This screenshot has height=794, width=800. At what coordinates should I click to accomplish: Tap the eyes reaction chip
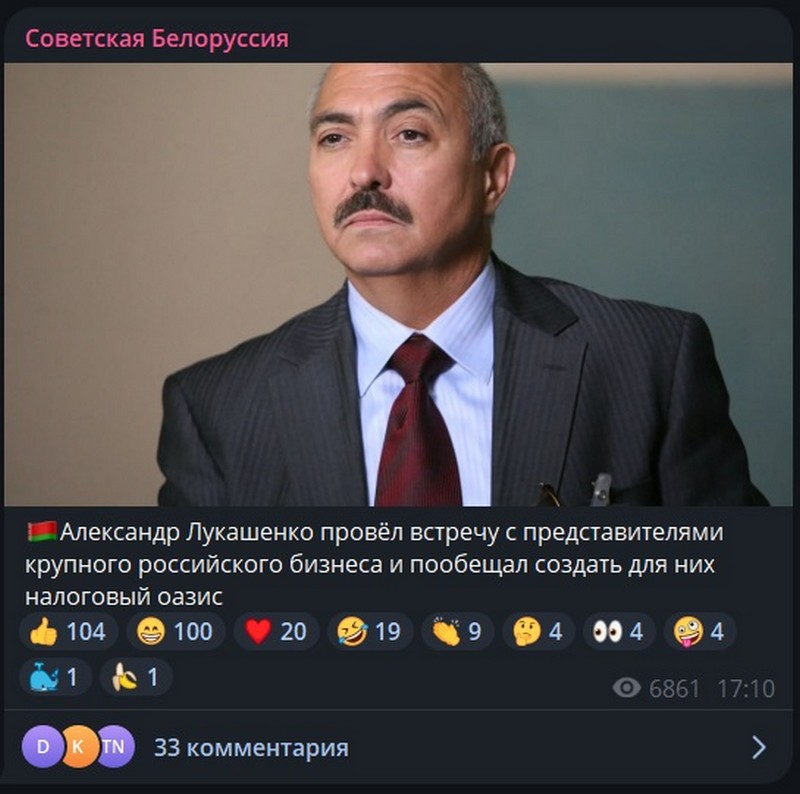[x=618, y=632]
